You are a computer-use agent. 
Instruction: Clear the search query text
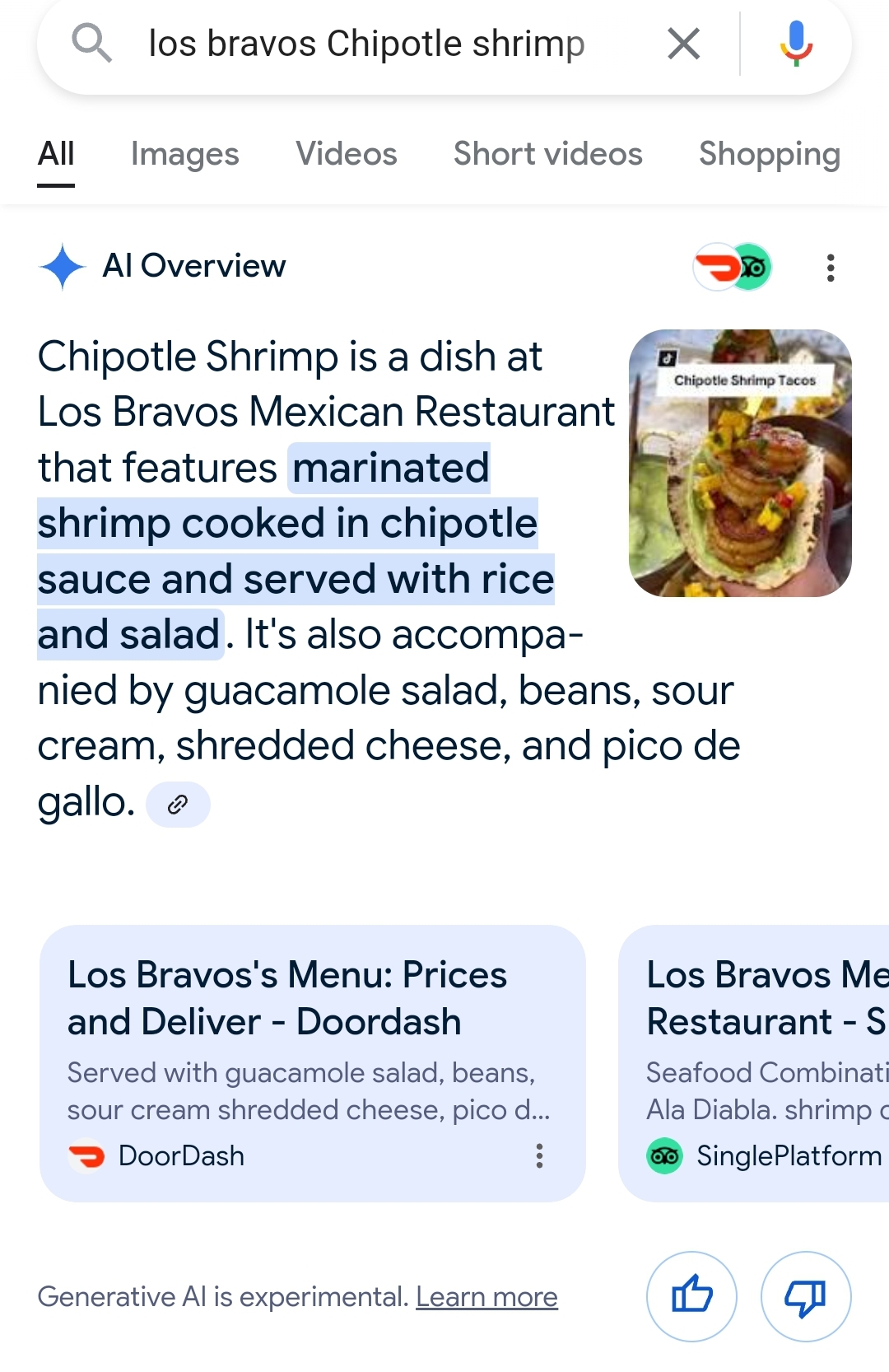pyautogui.click(x=683, y=44)
